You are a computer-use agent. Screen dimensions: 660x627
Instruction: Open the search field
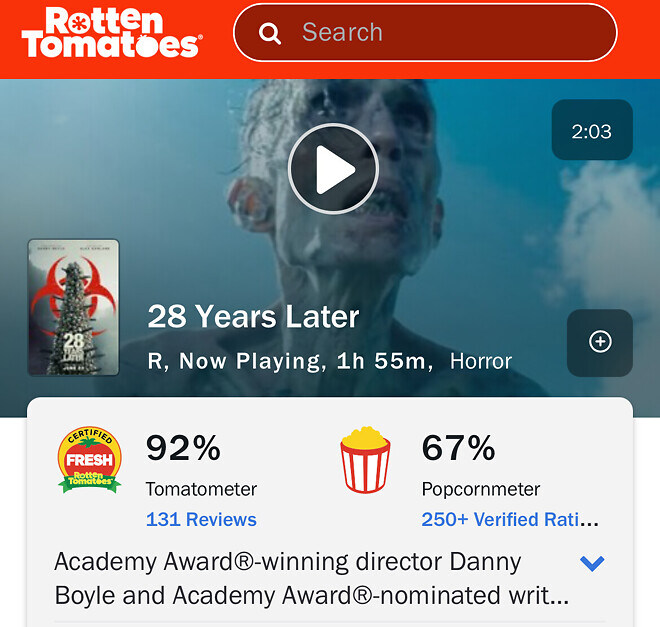click(425, 33)
